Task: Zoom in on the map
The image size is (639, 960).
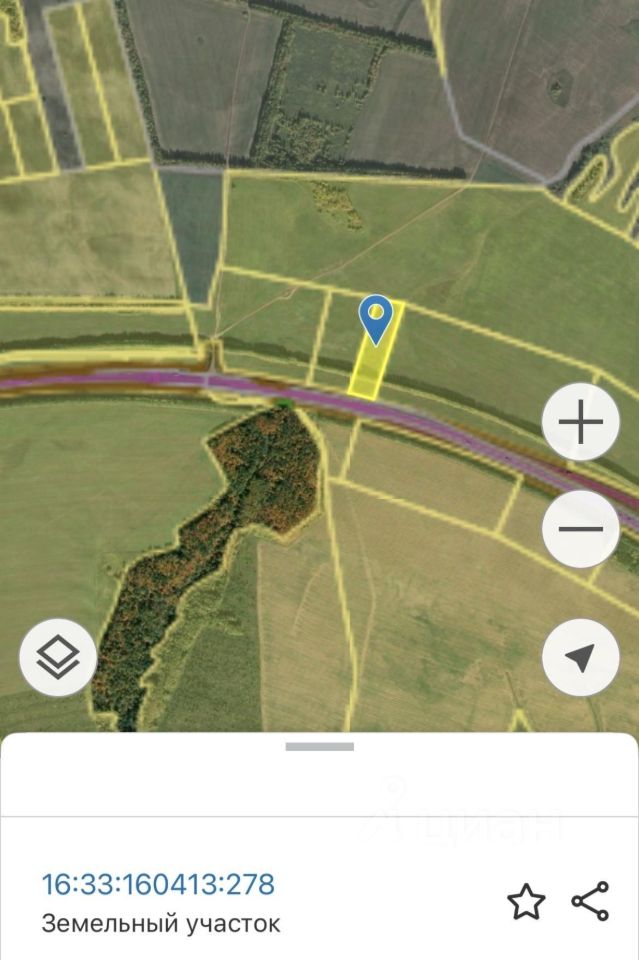Action: pos(580,423)
